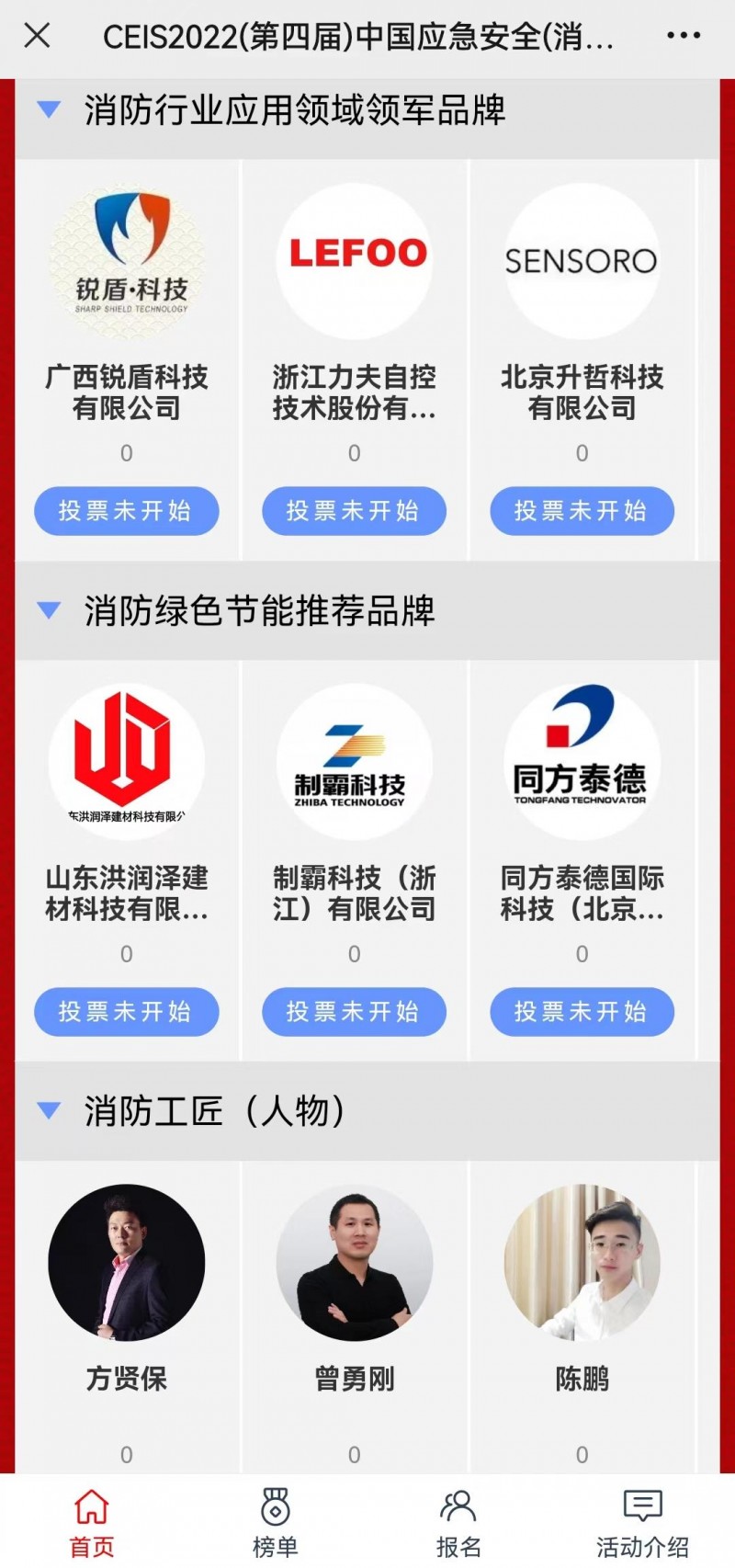The height and width of the screenshot is (1568, 735).
Task: Open the LEFOO 浙江力夫自控 candidate logo
Action: click(x=355, y=261)
